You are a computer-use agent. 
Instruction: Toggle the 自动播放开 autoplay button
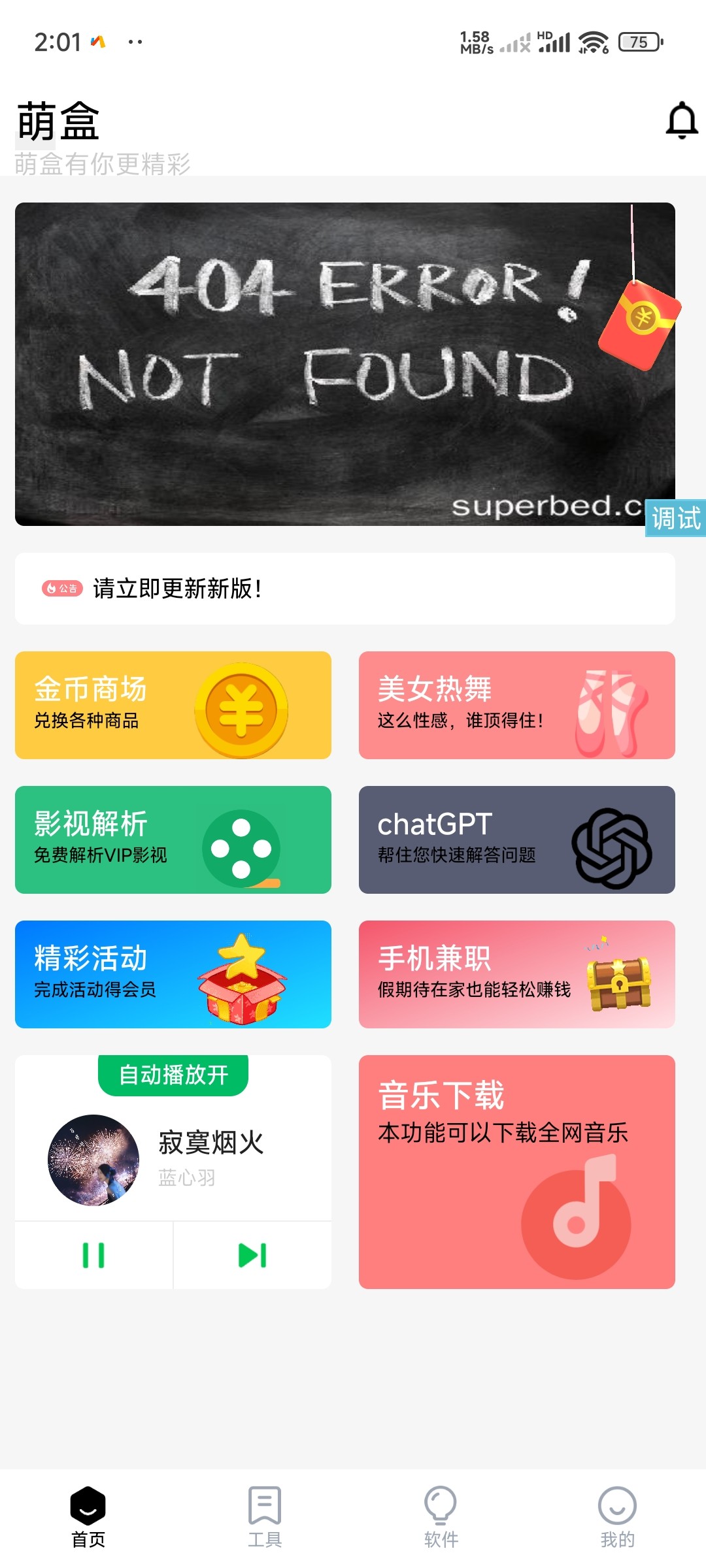tap(173, 1075)
